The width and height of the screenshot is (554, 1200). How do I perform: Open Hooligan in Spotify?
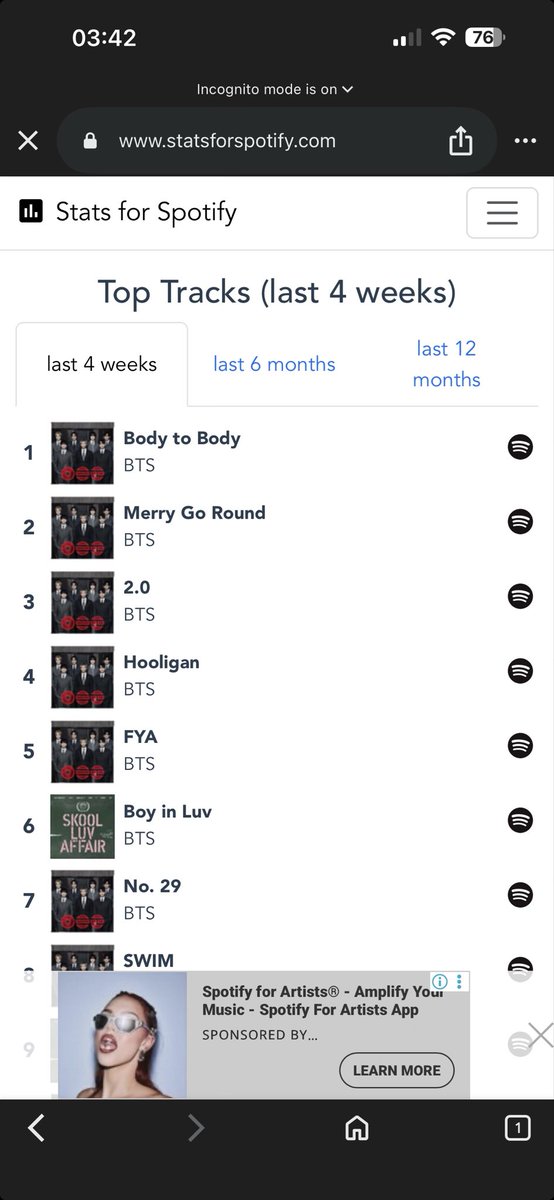click(520, 671)
